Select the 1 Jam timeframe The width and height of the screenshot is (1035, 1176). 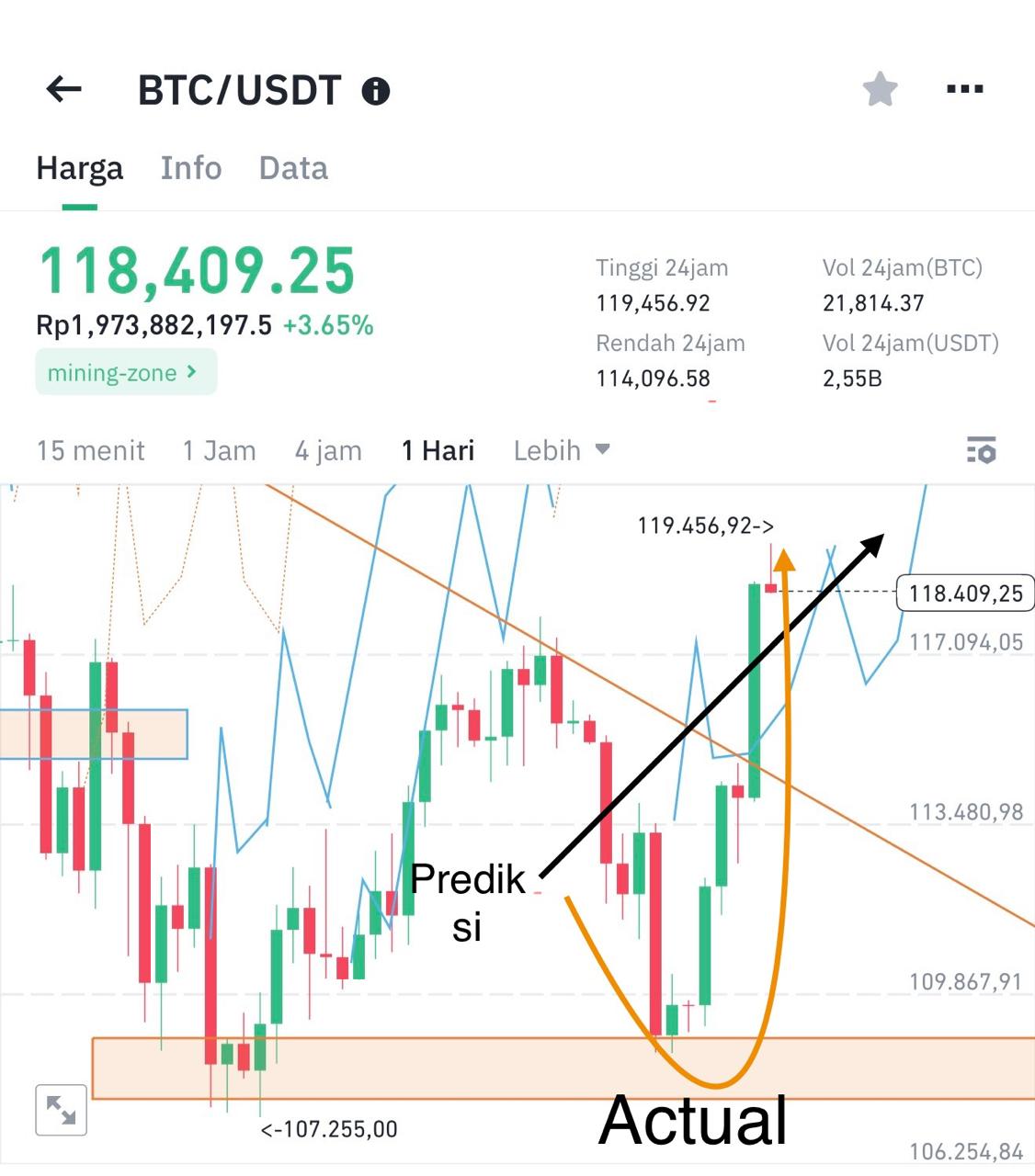[219, 450]
